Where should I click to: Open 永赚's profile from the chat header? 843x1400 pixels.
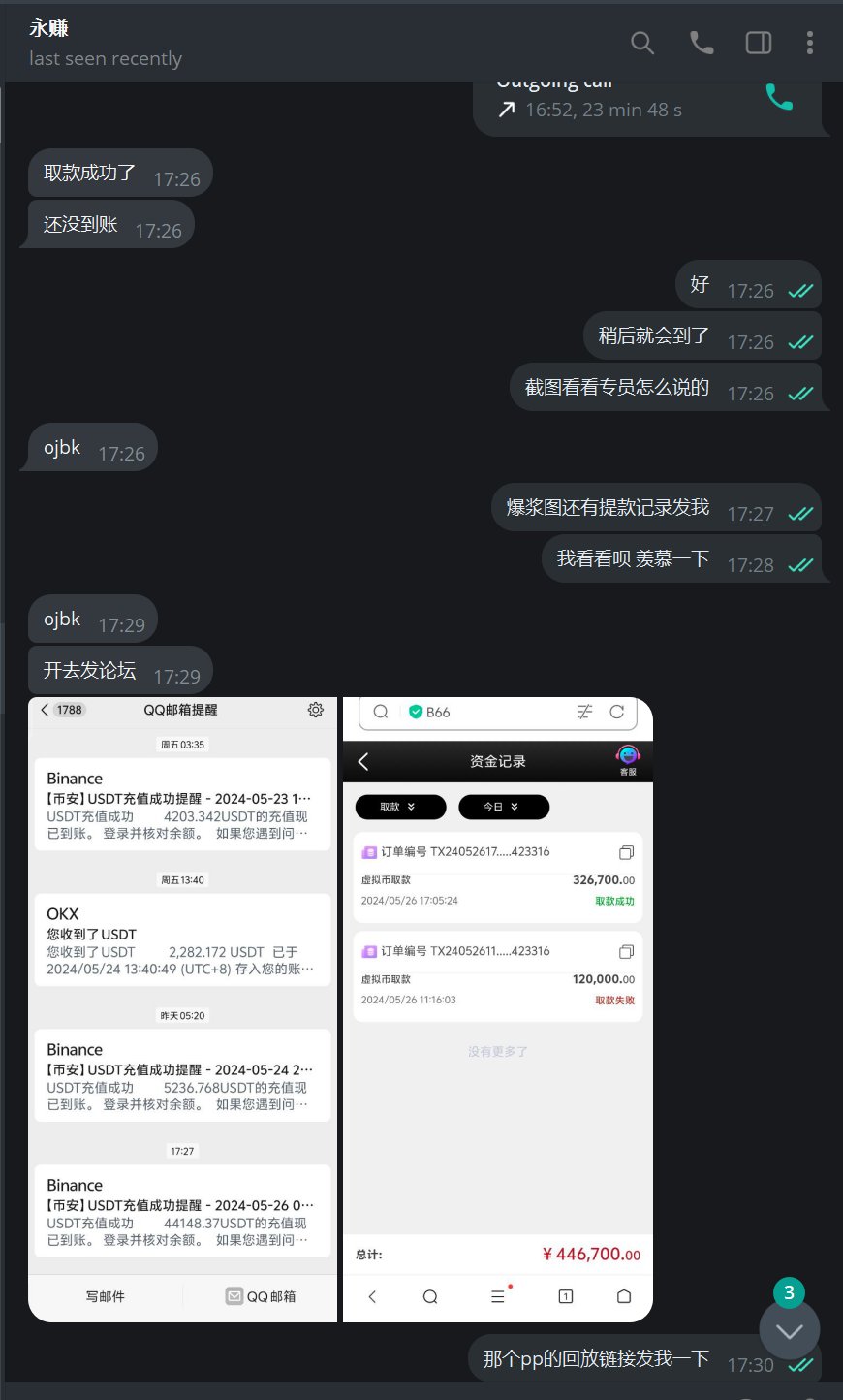tap(106, 43)
